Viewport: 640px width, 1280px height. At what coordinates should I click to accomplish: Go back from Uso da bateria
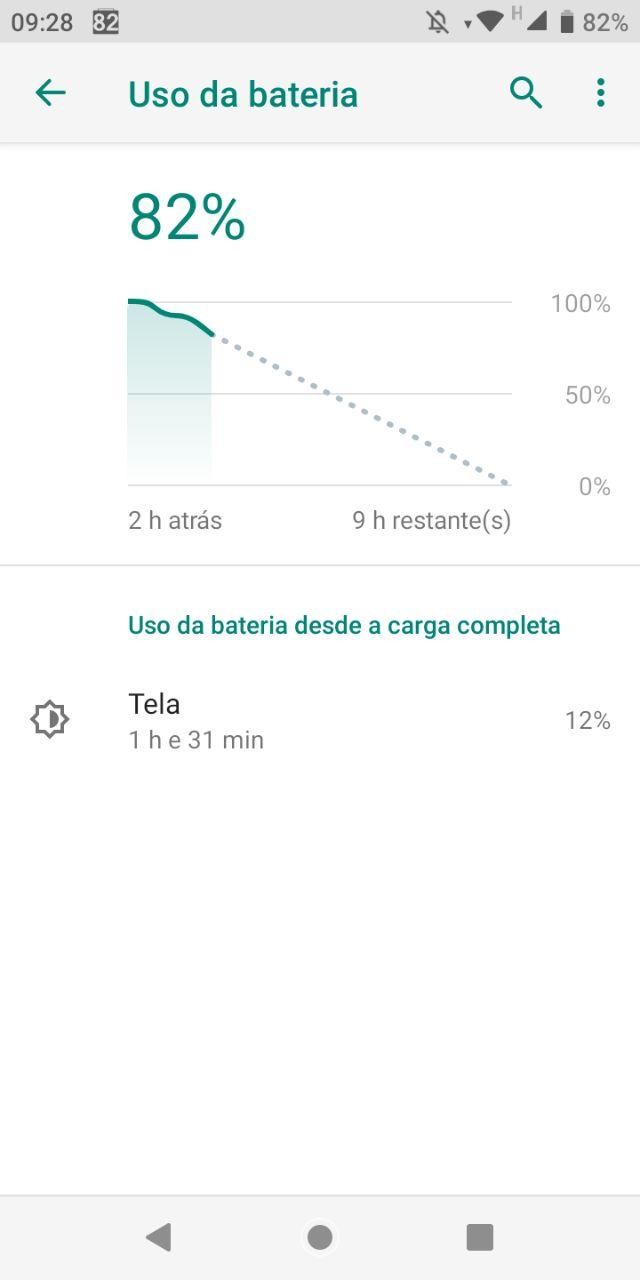(x=50, y=93)
